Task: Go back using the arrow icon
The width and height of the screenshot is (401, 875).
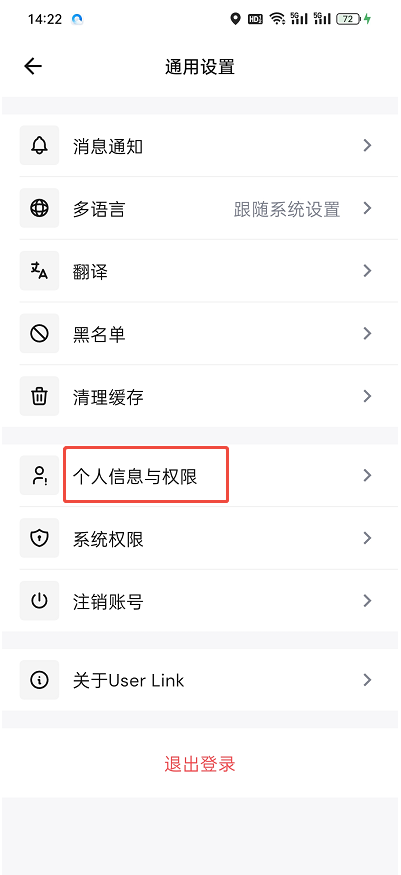Action: [33, 66]
